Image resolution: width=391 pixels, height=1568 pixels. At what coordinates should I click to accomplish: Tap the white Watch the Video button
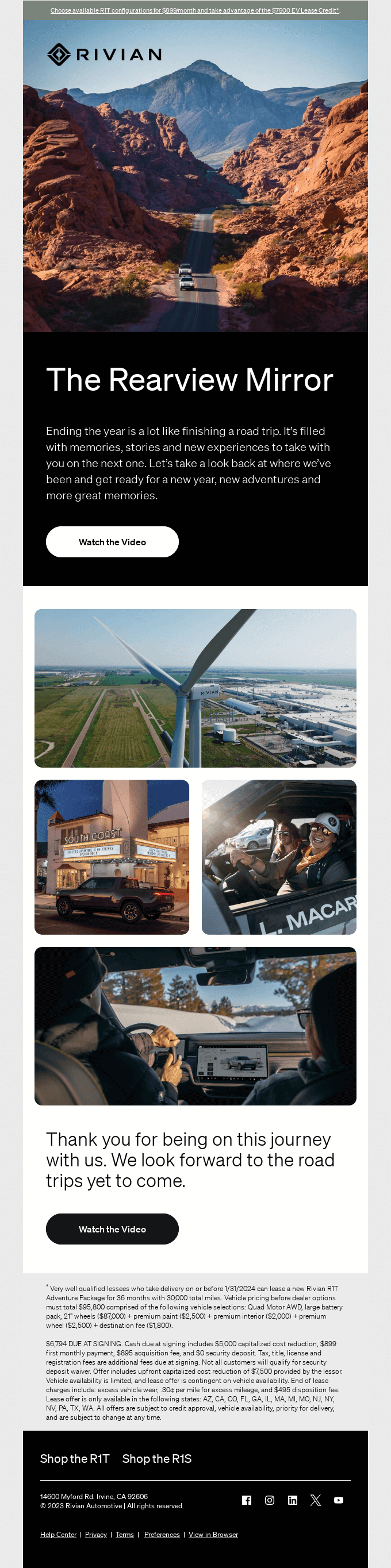(x=112, y=542)
